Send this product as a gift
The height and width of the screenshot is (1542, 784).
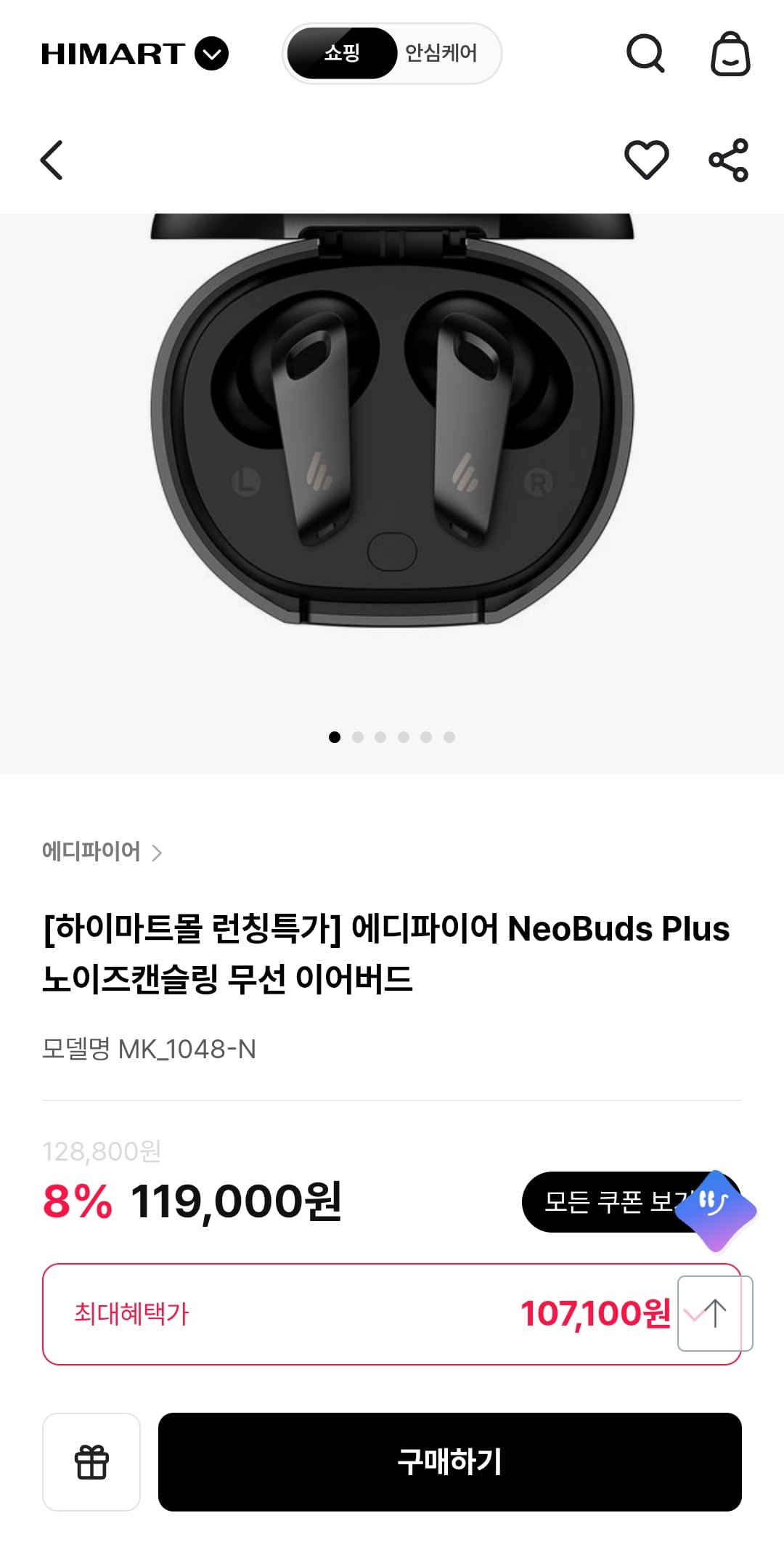pyautogui.click(x=91, y=1461)
